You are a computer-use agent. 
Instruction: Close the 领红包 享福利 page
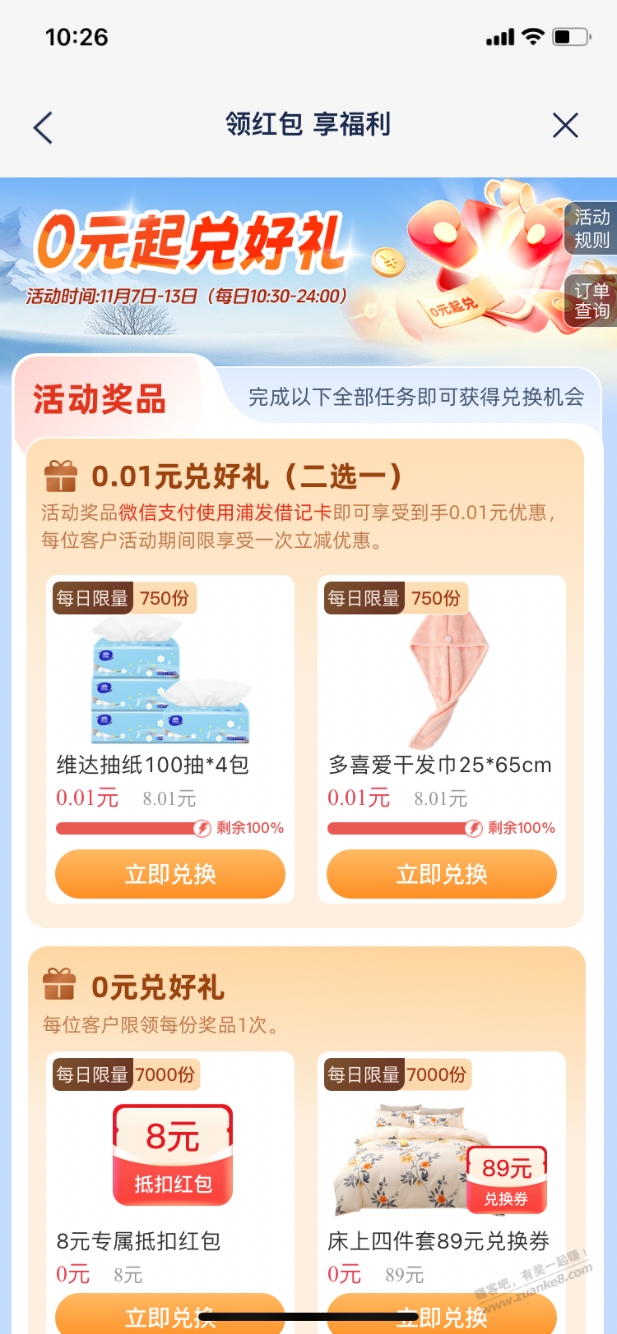coord(565,125)
